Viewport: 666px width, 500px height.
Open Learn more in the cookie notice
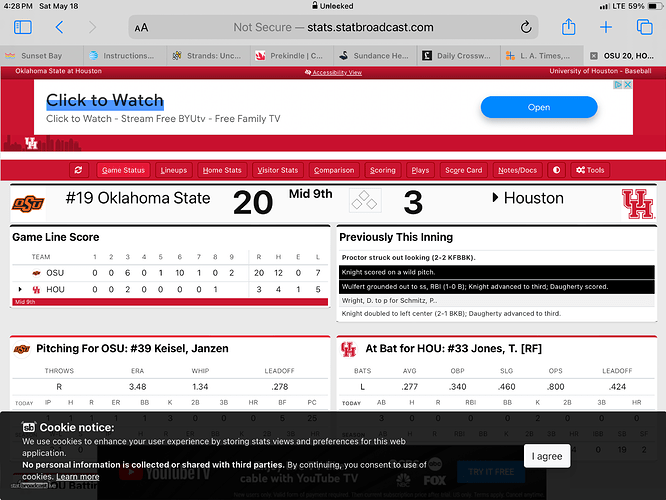point(77,477)
